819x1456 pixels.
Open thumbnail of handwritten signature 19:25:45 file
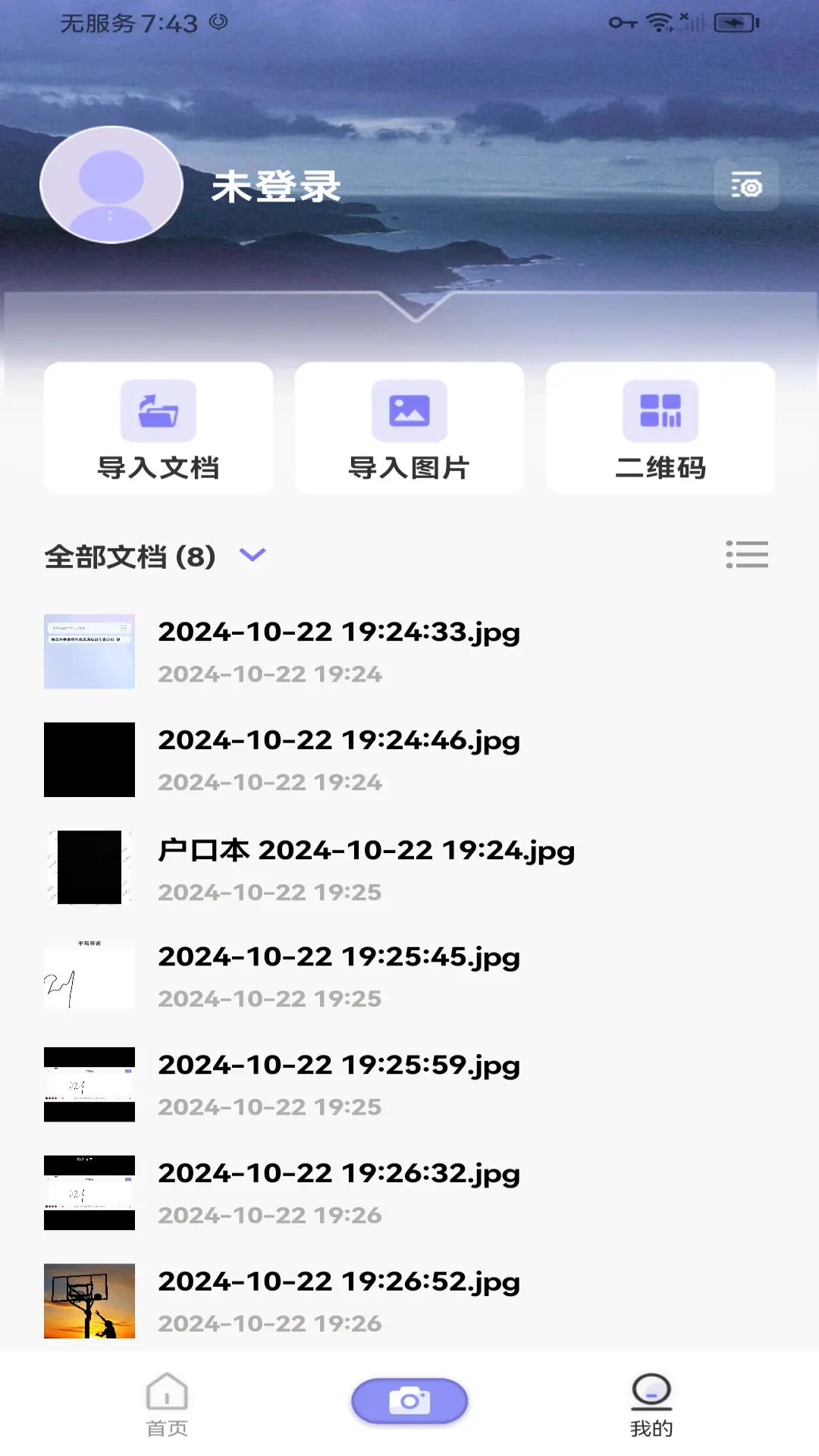(x=89, y=977)
